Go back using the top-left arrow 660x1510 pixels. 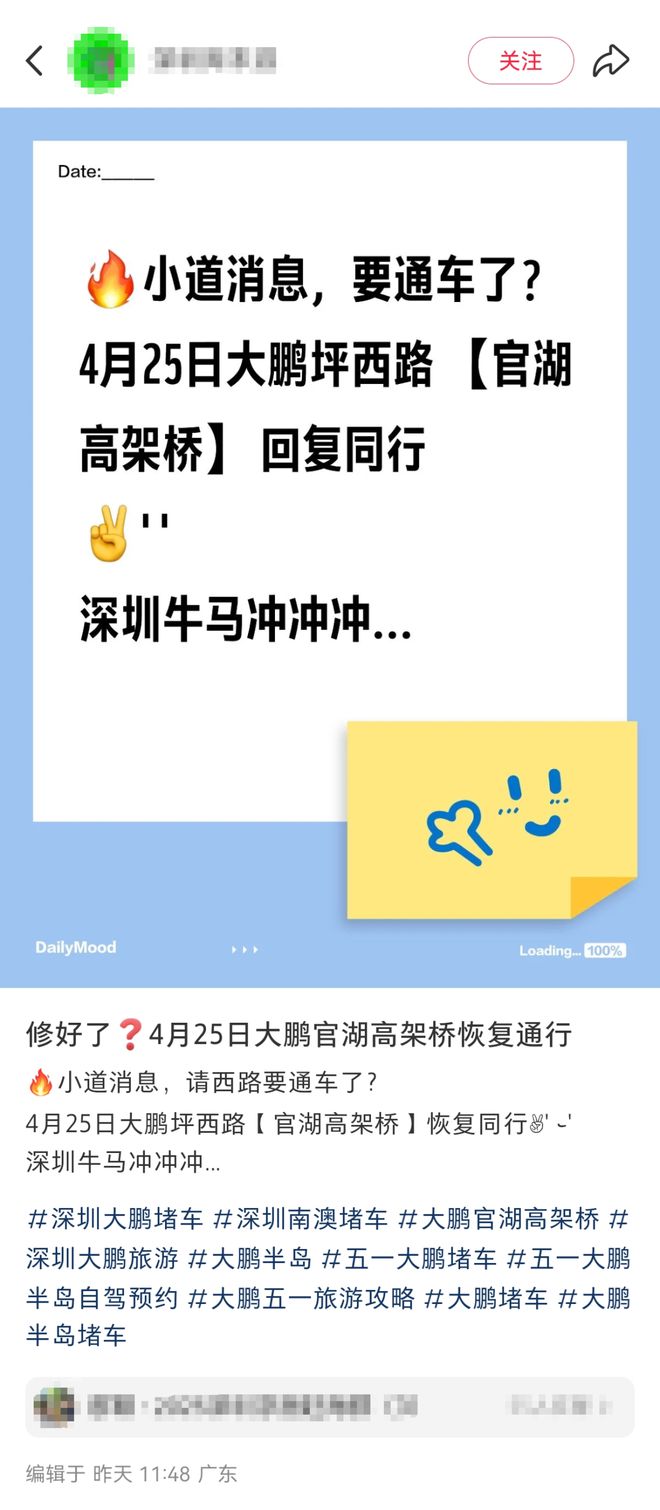(35, 61)
